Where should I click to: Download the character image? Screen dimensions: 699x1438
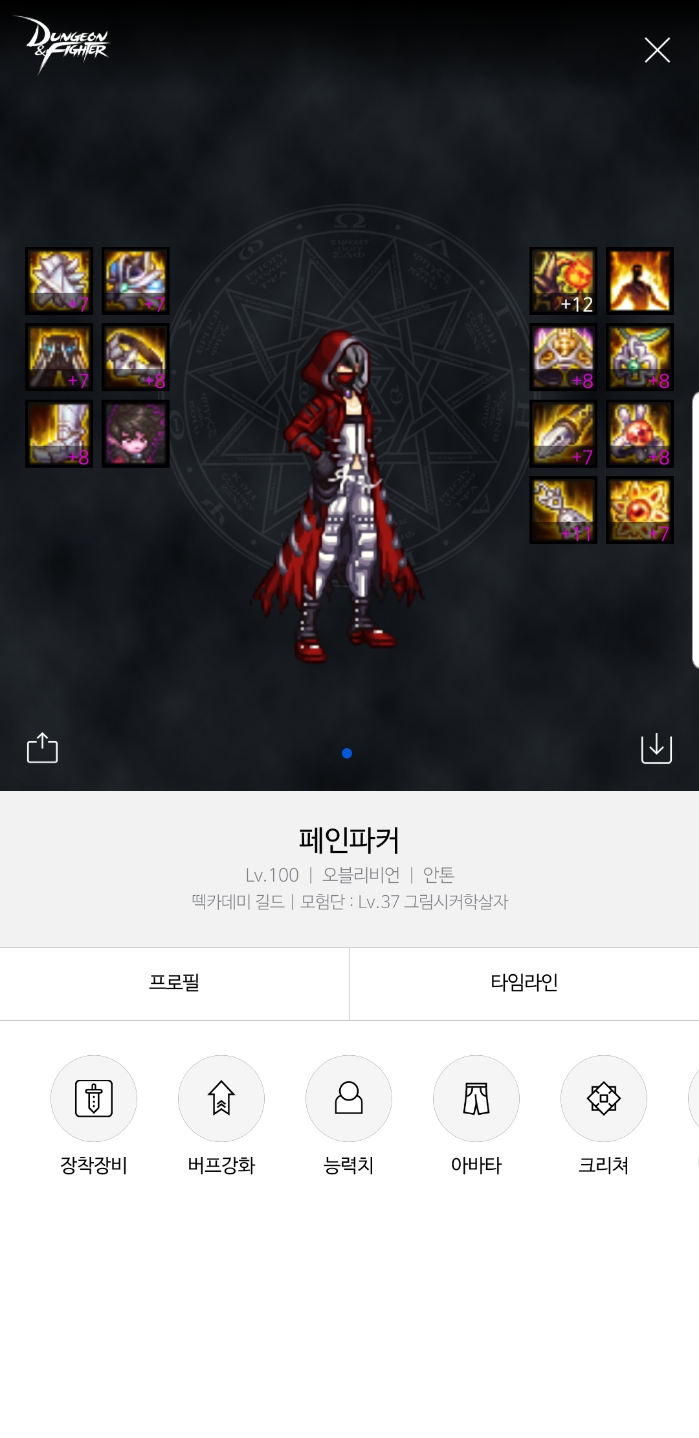[656, 748]
